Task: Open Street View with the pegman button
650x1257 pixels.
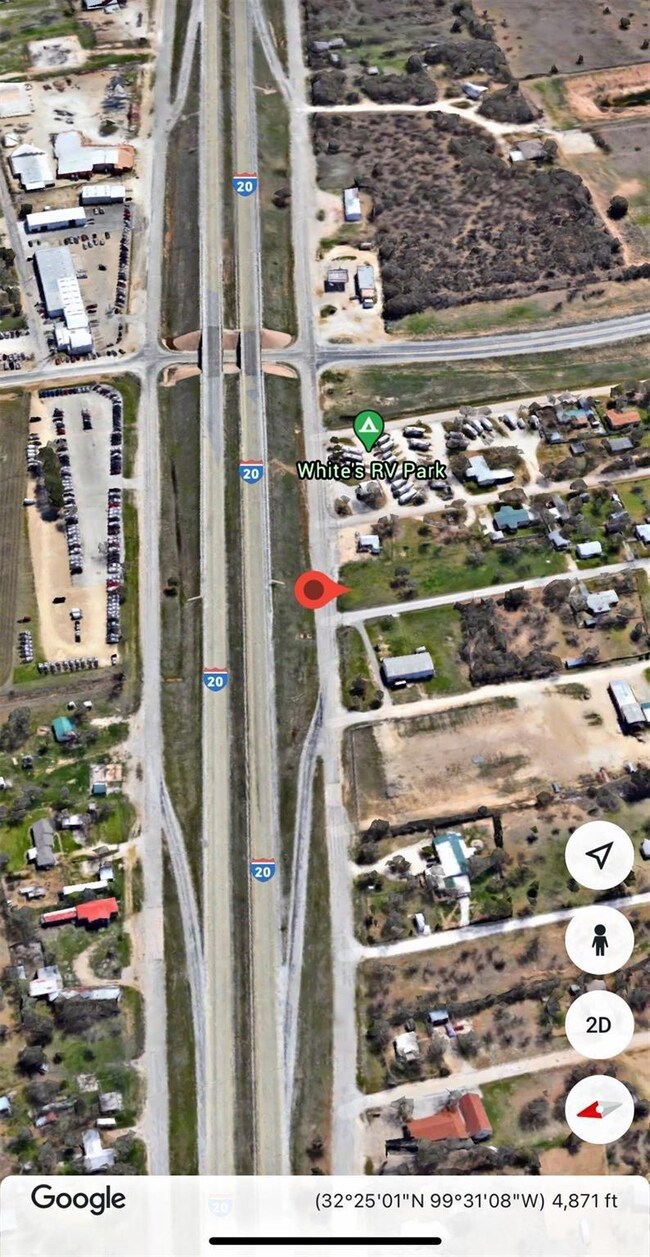Action: [x=598, y=940]
